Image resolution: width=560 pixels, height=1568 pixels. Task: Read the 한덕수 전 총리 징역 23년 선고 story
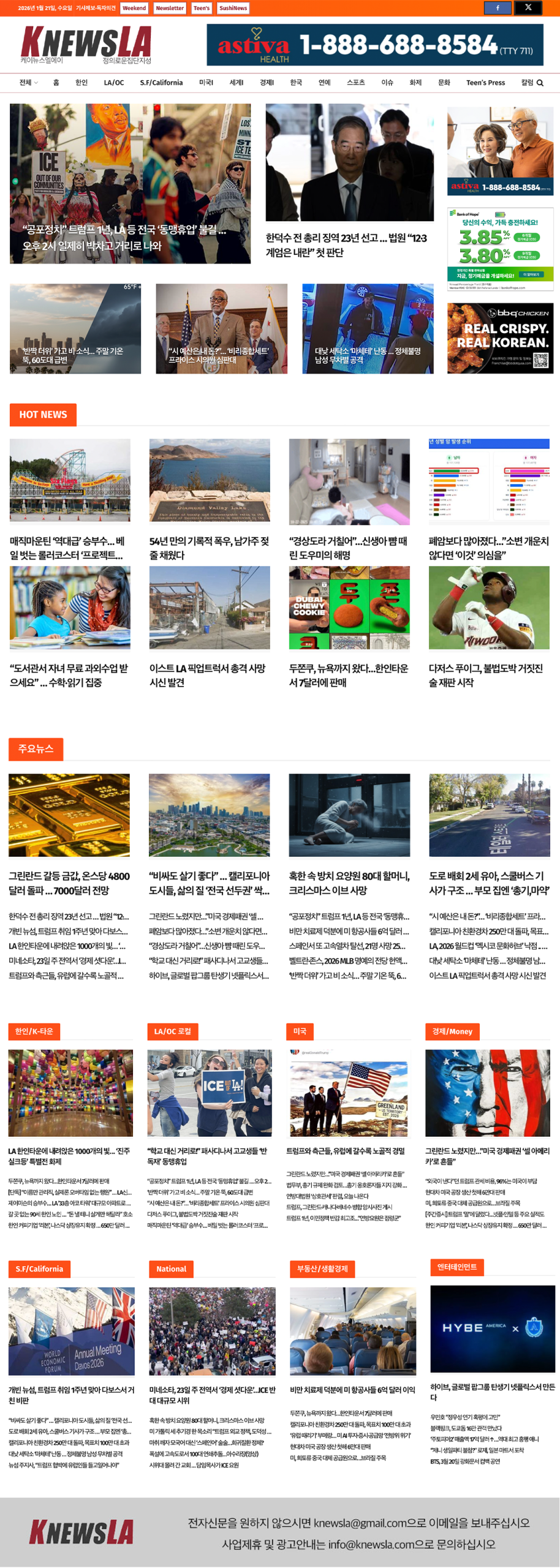346,245
